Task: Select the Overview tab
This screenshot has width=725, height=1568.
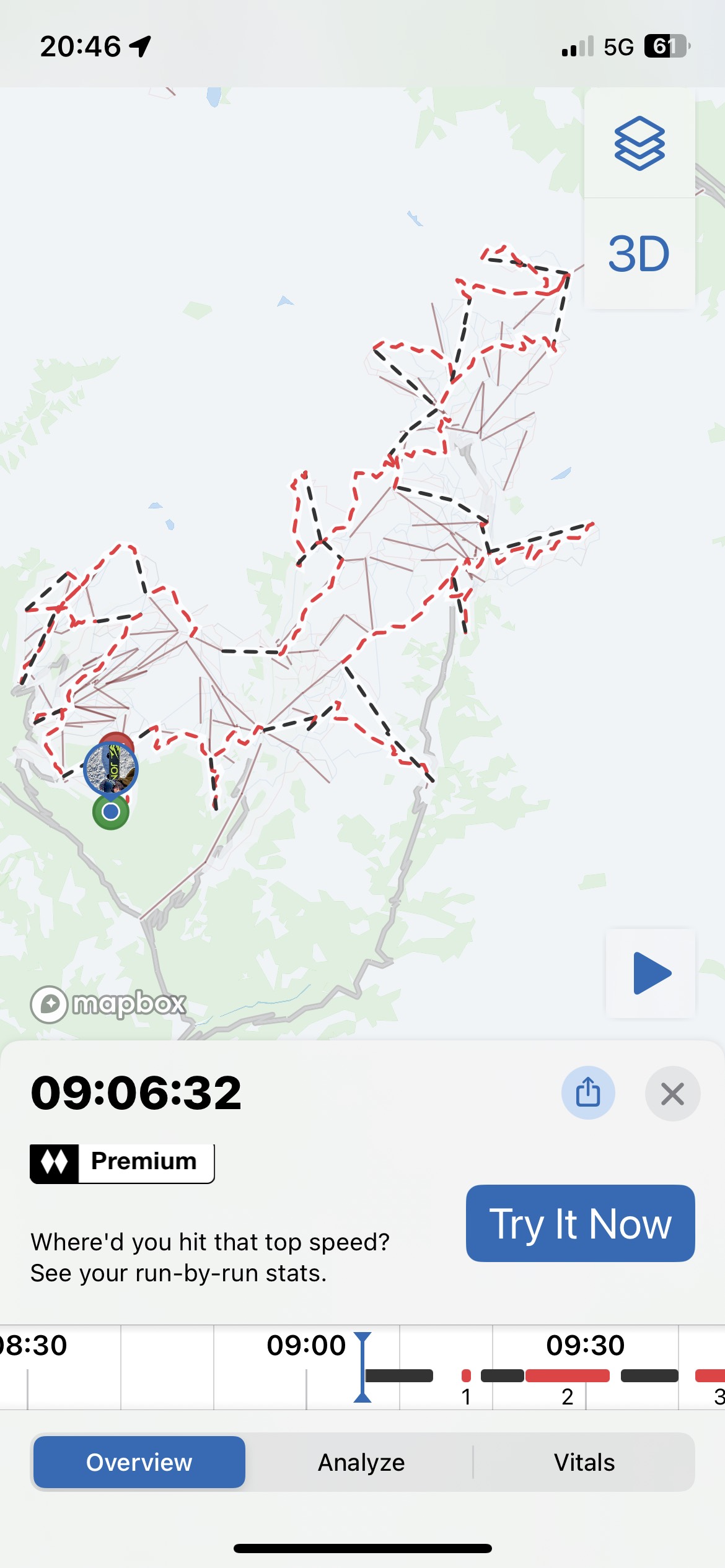Action: [139, 1462]
